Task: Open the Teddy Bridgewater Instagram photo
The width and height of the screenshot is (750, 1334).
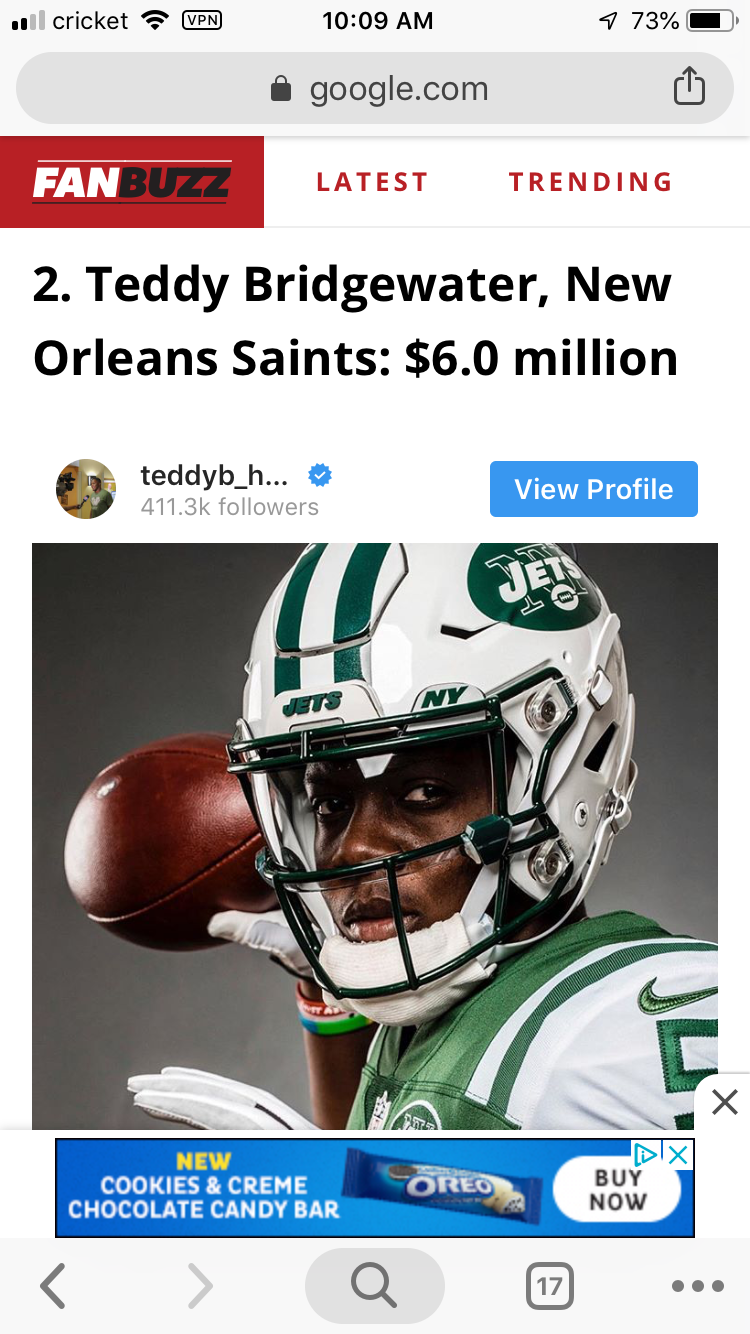Action: (x=375, y=836)
